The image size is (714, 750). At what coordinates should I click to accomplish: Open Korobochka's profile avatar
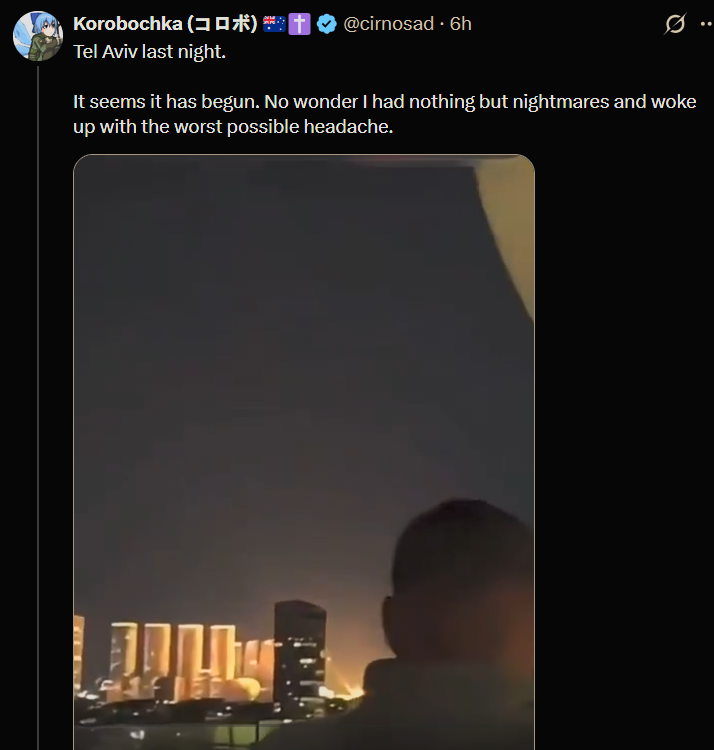tap(37, 36)
